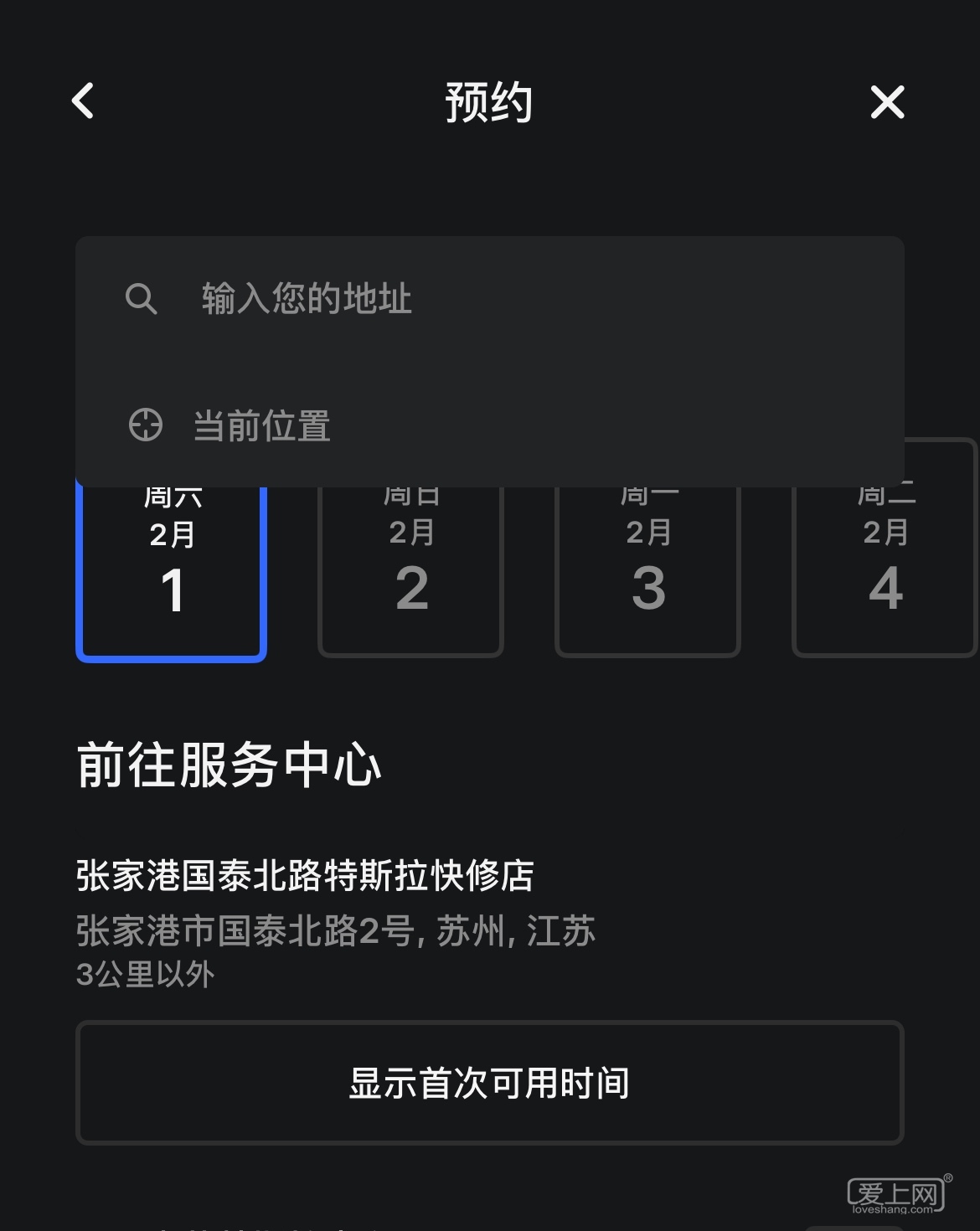980x1231 pixels.
Task: Pick the date 2月 3
Action: [x=648, y=571]
